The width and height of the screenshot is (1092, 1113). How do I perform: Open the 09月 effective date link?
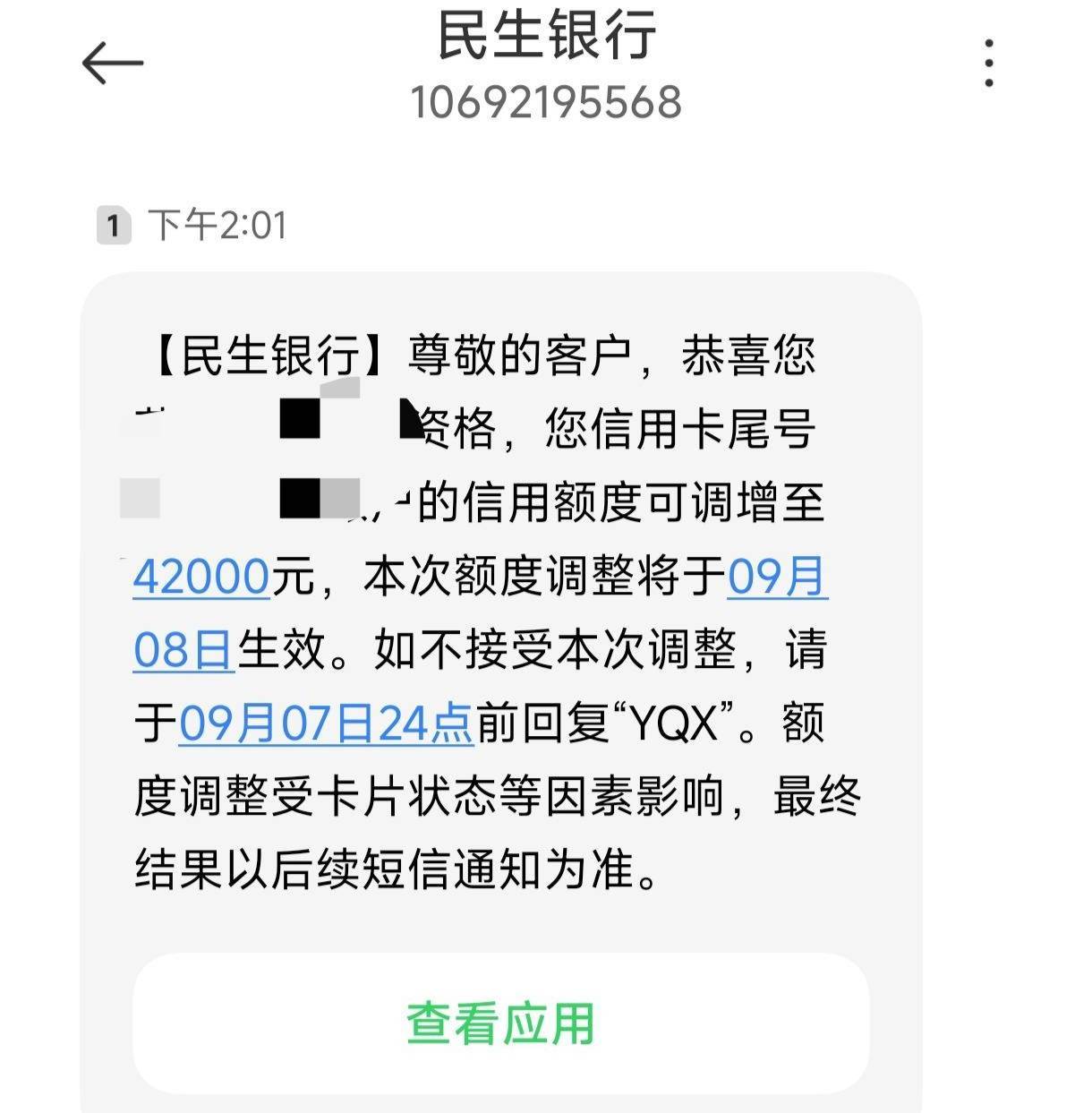click(776, 577)
